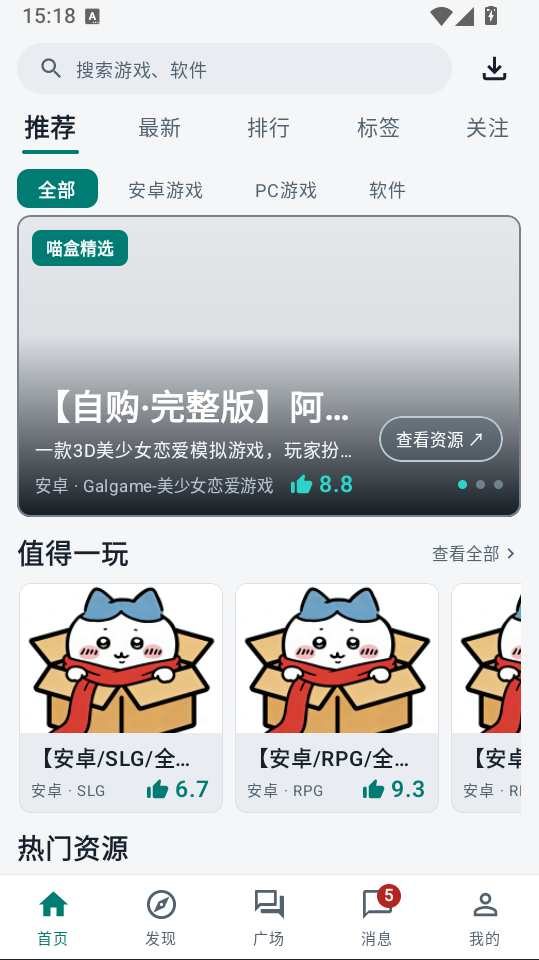The height and width of the screenshot is (960, 539).
Task: Open the 标签 tab
Action: point(378,128)
